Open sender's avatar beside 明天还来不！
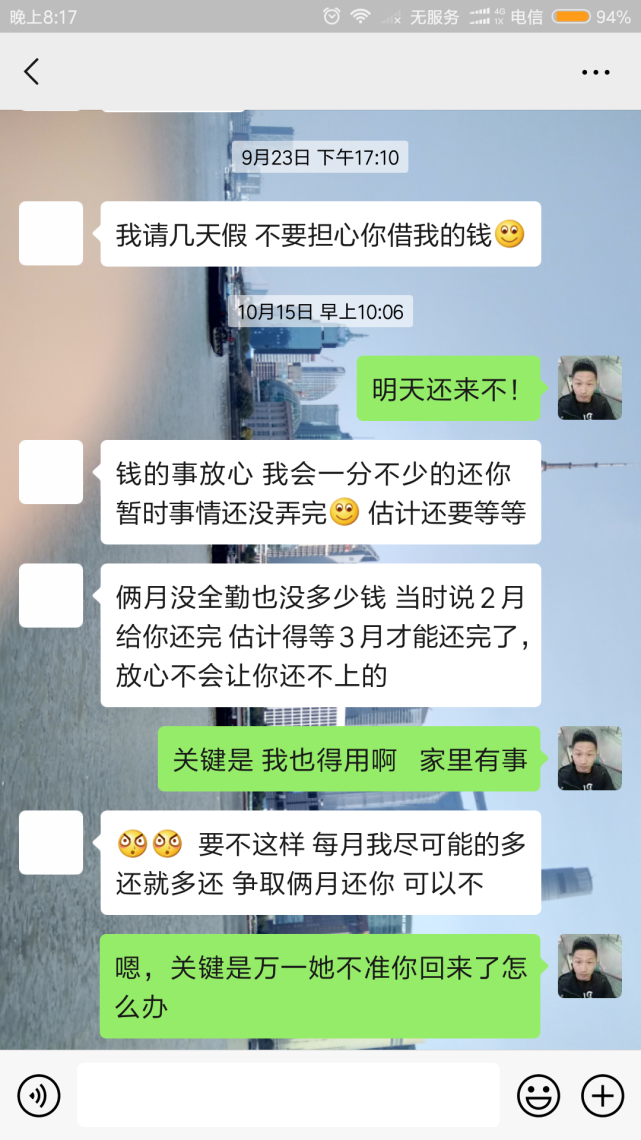This screenshot has width=641, height=1140. (x=589, y=388)
